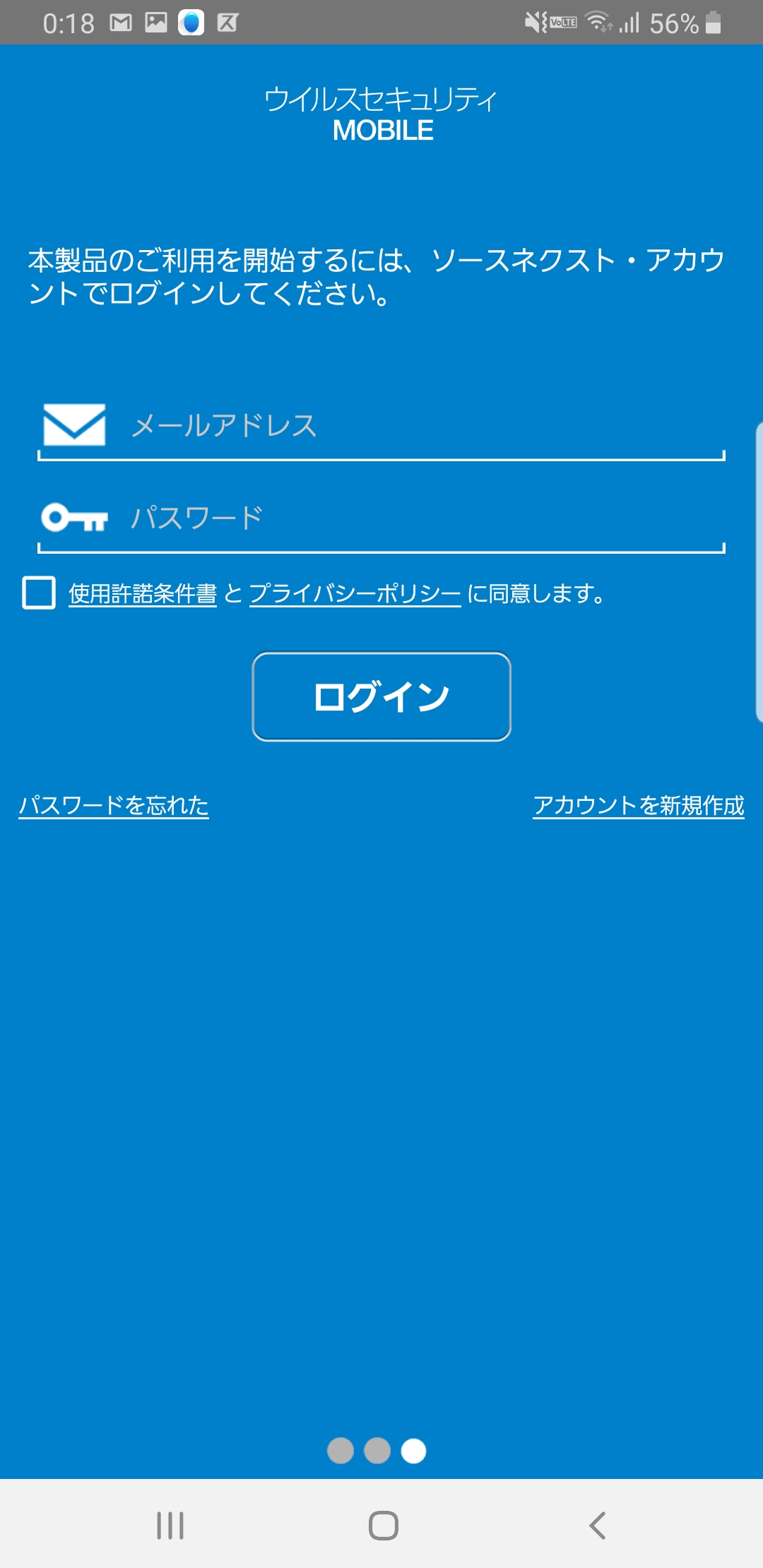Open the 使用許諾条件書 link

coord(143,593)
